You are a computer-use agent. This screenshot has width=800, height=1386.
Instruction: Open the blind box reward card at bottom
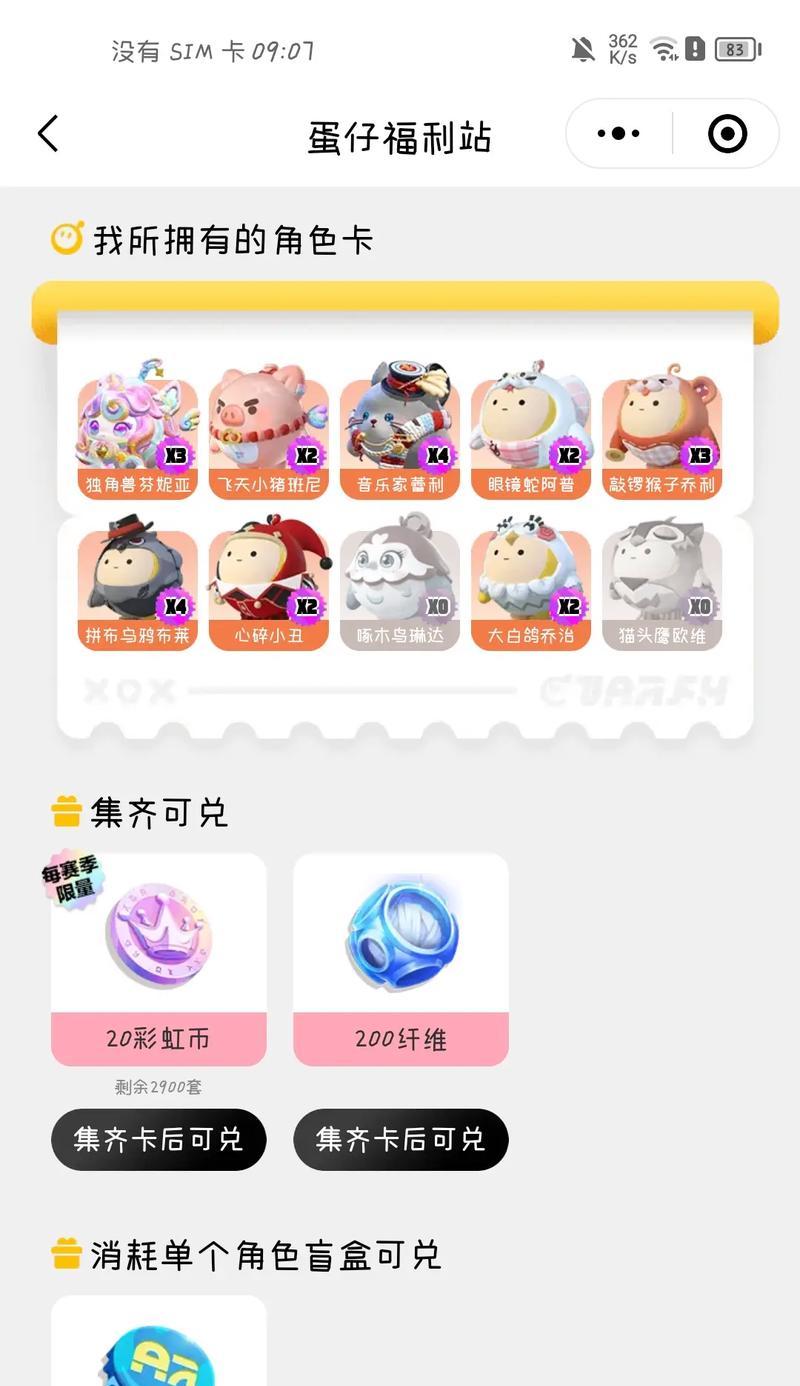[158, 1345]
